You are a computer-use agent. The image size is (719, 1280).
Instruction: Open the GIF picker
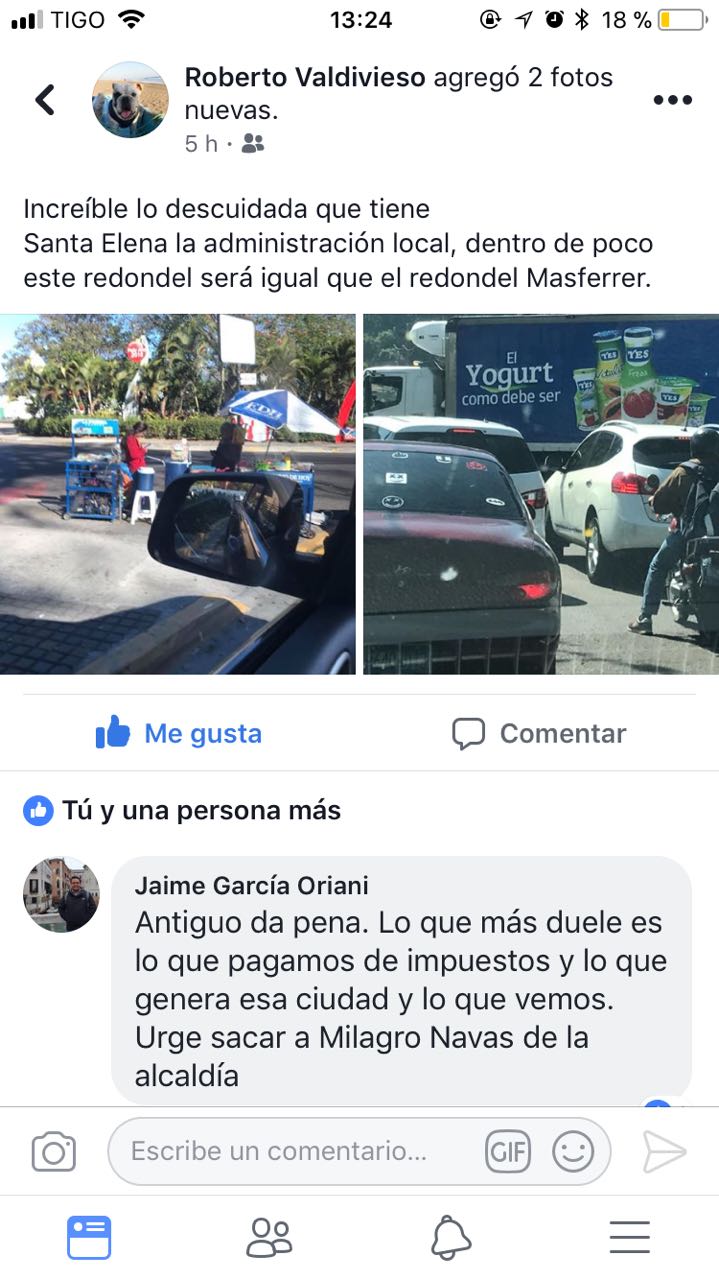pyautogui.click(x=508, y=1152)
